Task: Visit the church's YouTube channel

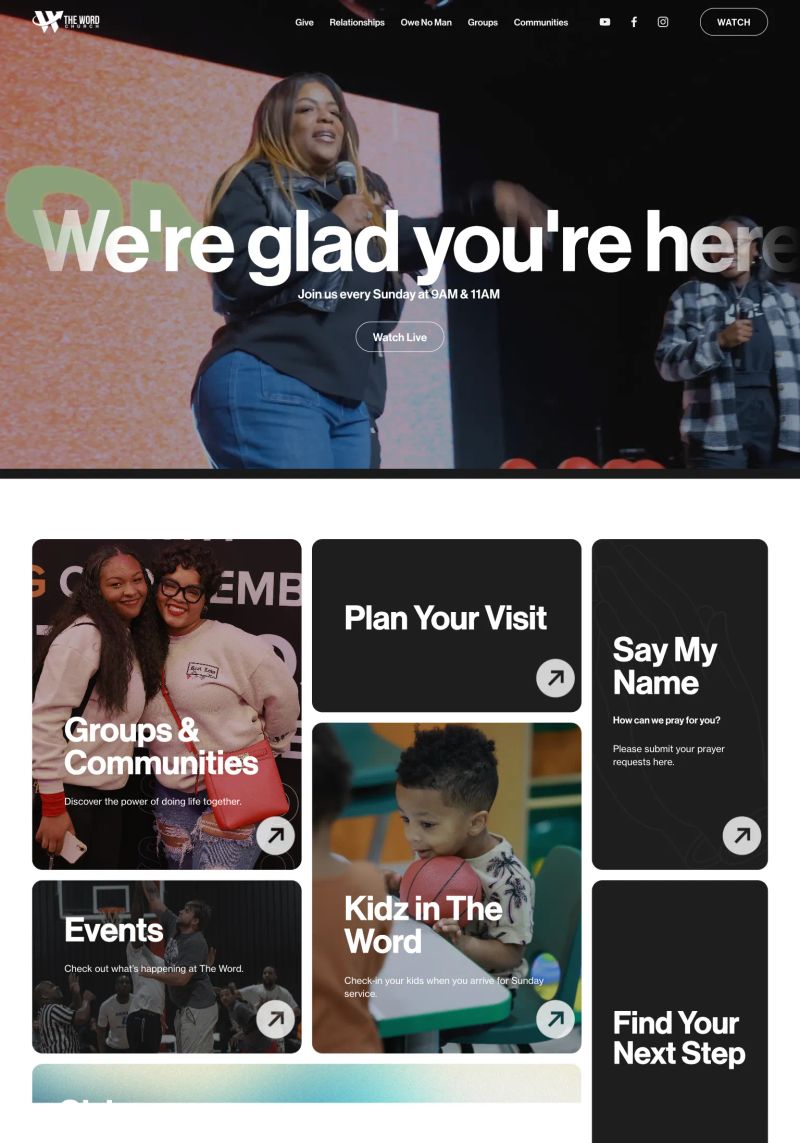Action: [x=605, y=22]
